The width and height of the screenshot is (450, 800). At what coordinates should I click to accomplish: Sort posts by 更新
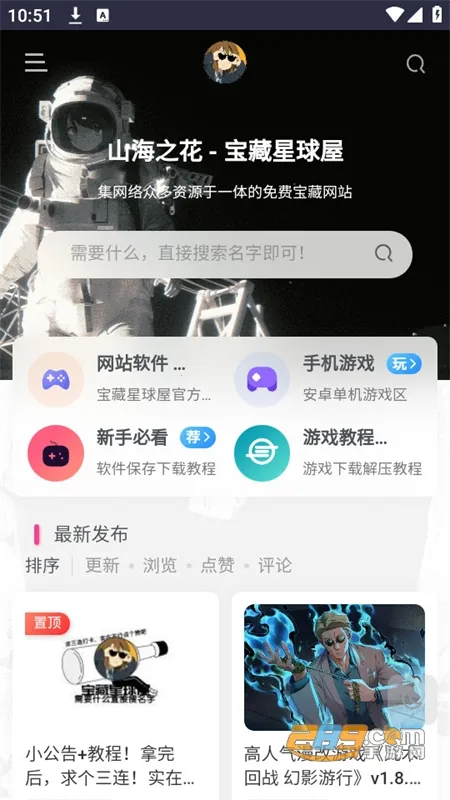tap(102, 565)
